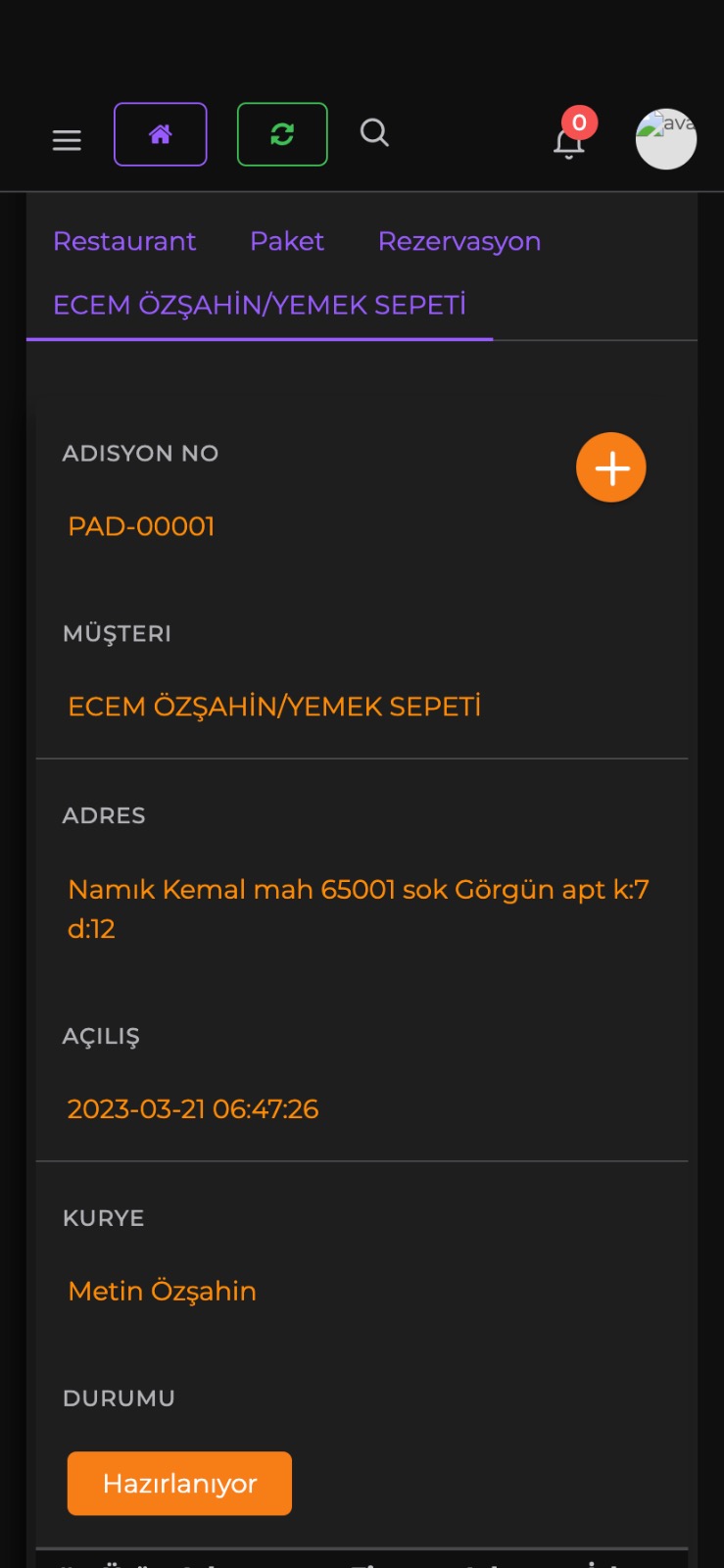Refresh the page with the green sync icon
Screen dimensions: 724x1568
281,133
